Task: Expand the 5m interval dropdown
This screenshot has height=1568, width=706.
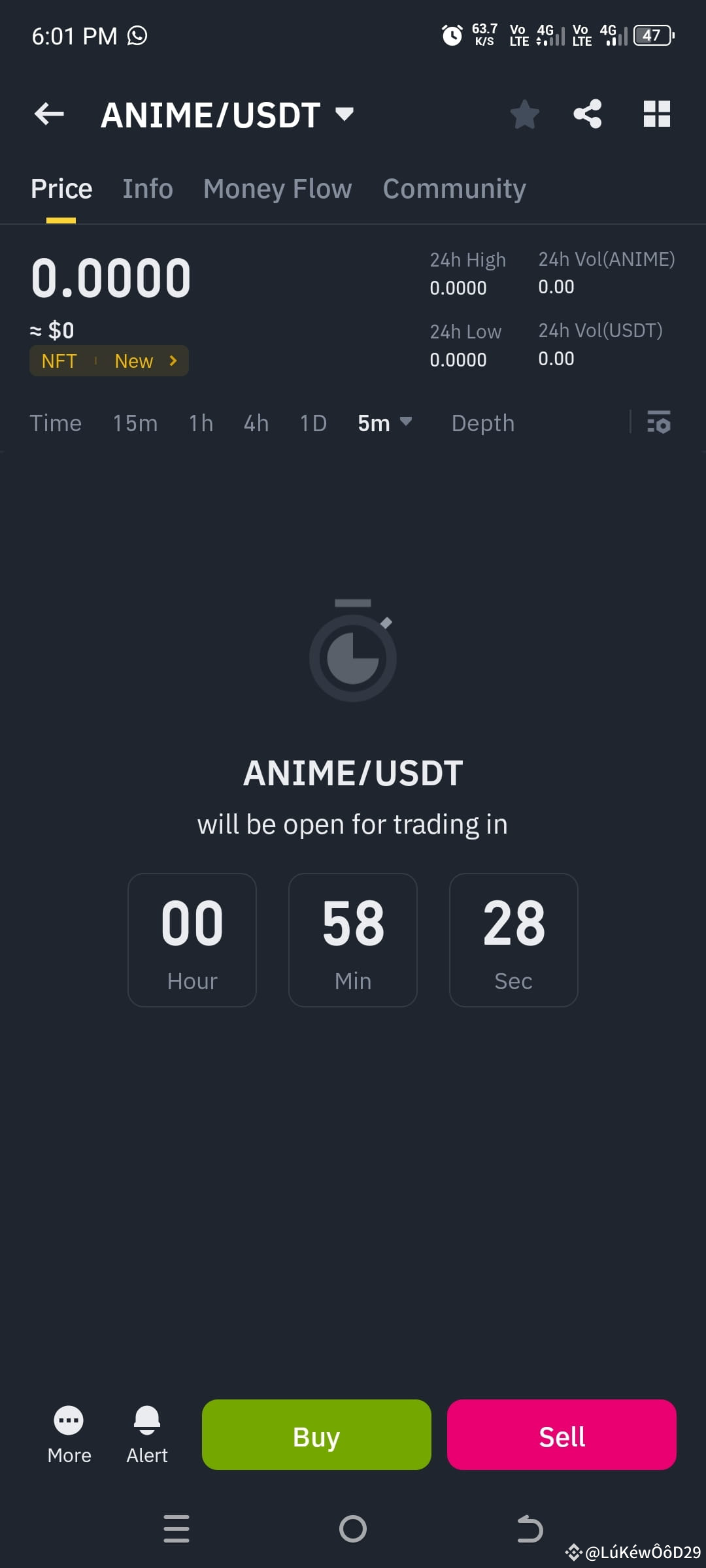Action: pyautogui.click(x=384, y=423)
